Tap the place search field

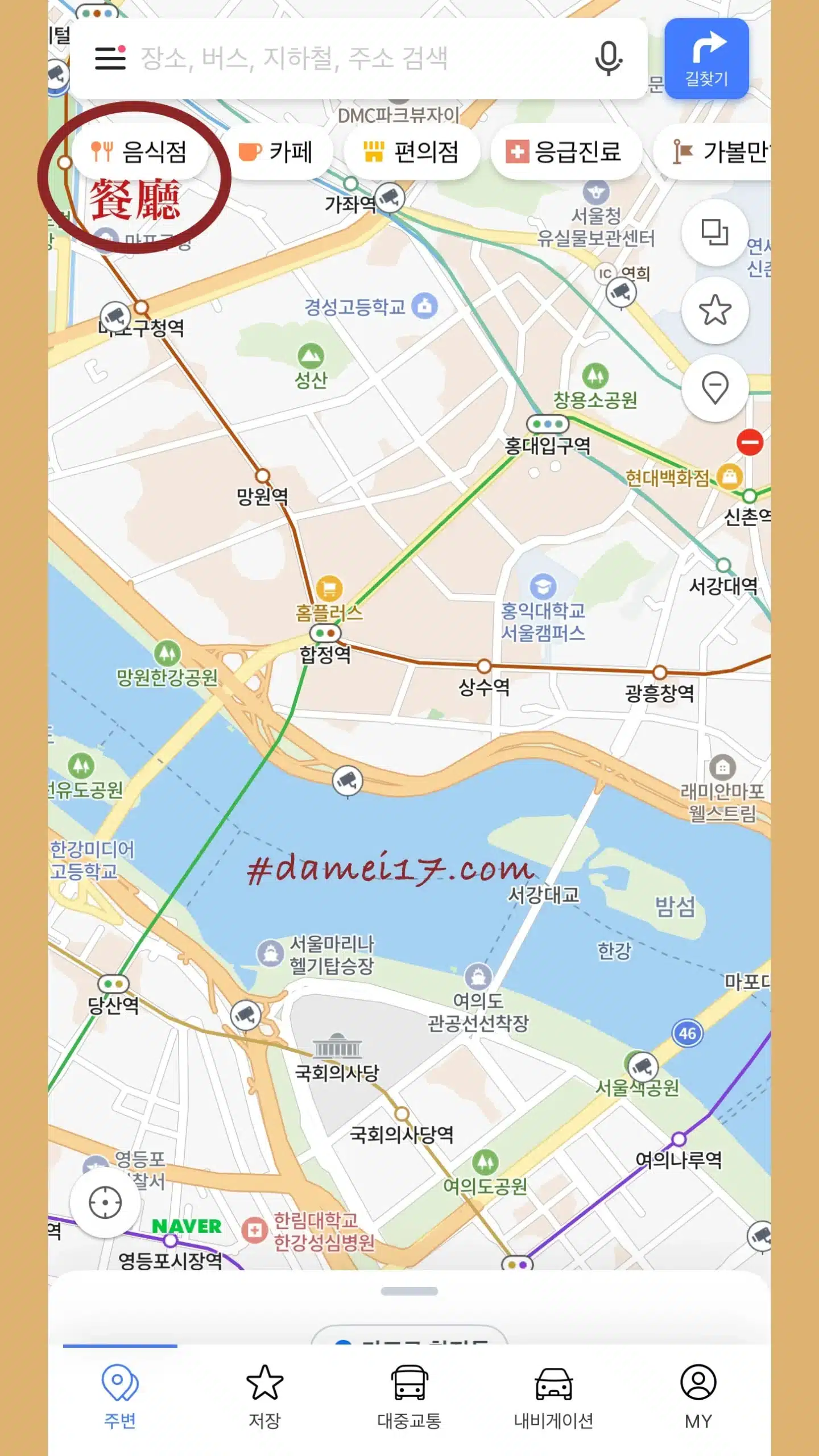[358, 58]
